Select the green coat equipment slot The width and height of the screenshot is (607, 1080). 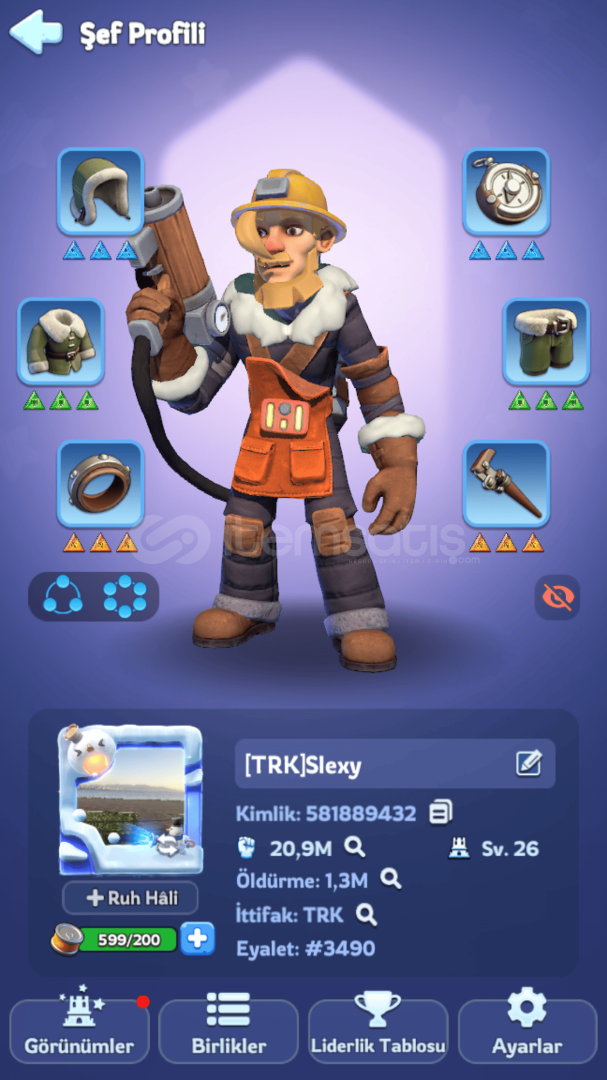(x=61, y=341)
